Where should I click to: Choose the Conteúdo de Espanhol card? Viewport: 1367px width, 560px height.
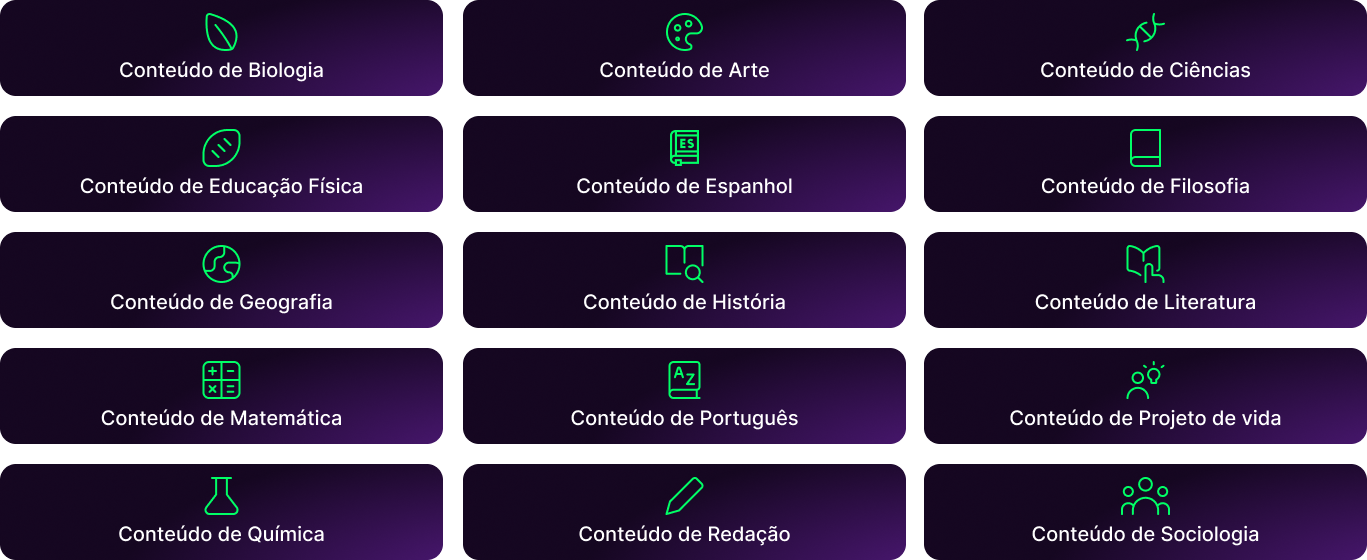pos(684,164)
